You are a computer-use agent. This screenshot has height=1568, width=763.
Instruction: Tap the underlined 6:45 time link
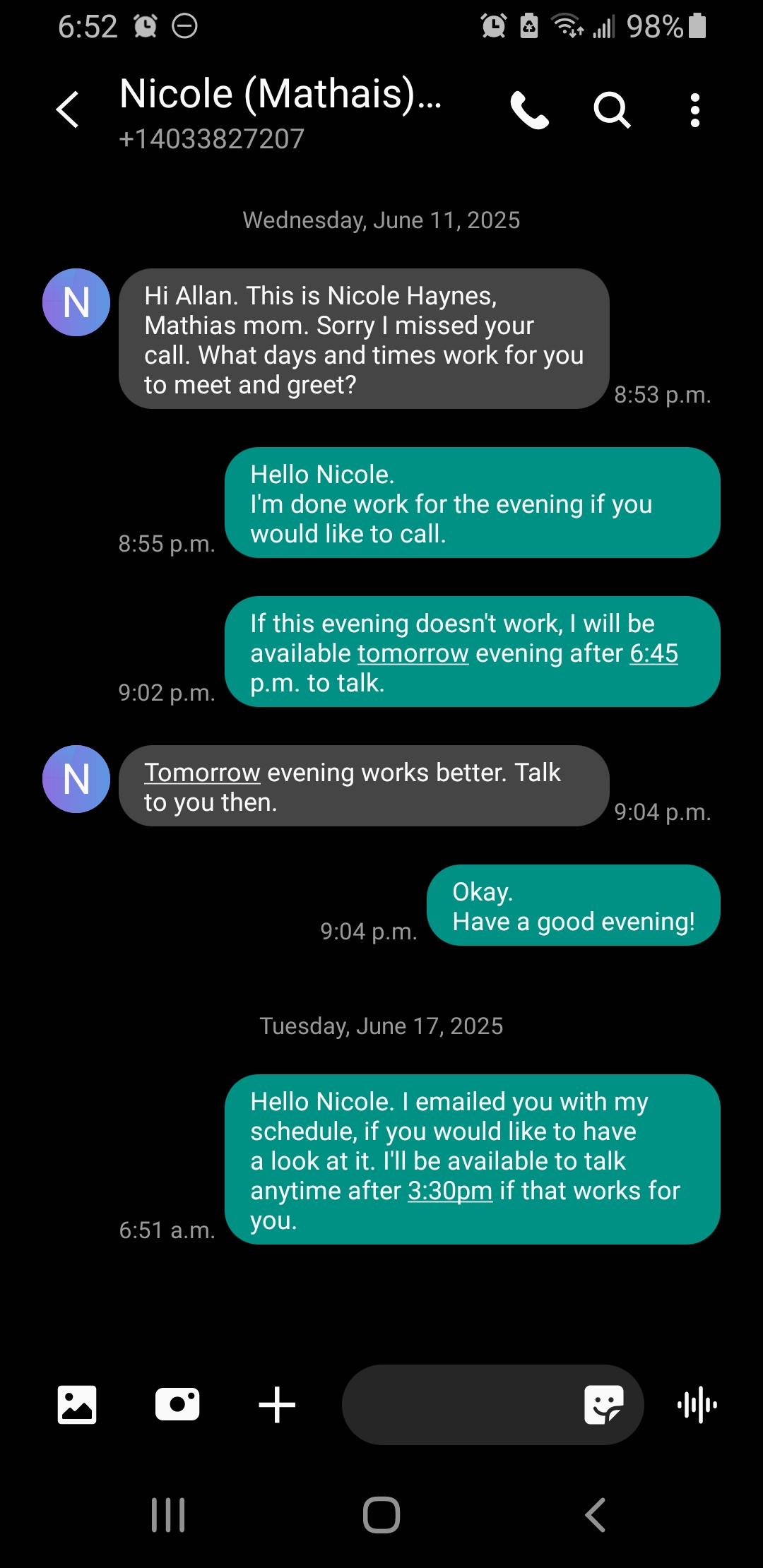coord(653,653)
